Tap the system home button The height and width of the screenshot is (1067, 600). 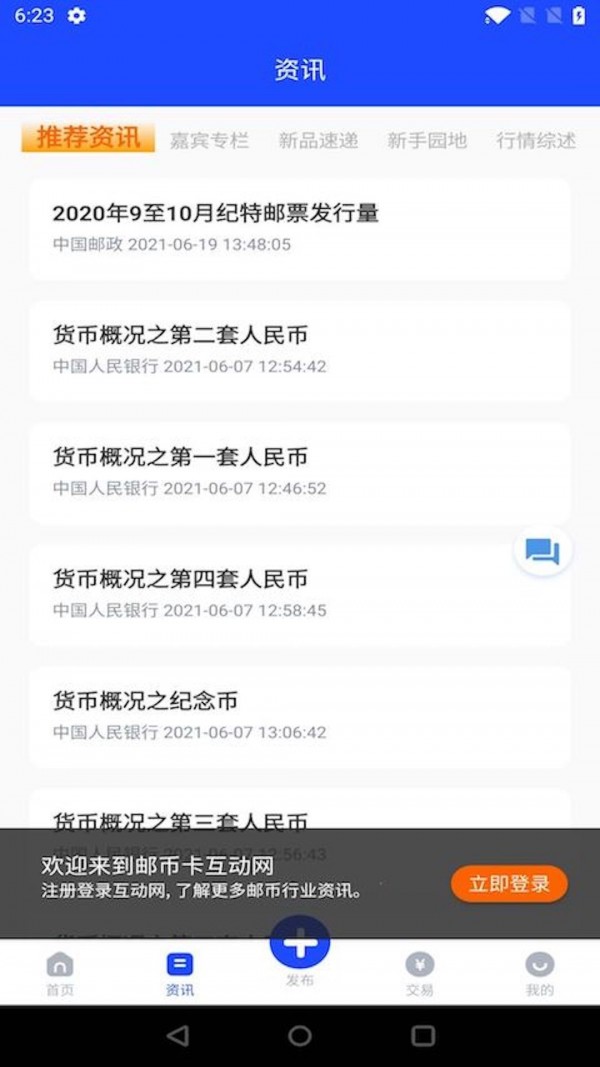tap(300, 1036)
